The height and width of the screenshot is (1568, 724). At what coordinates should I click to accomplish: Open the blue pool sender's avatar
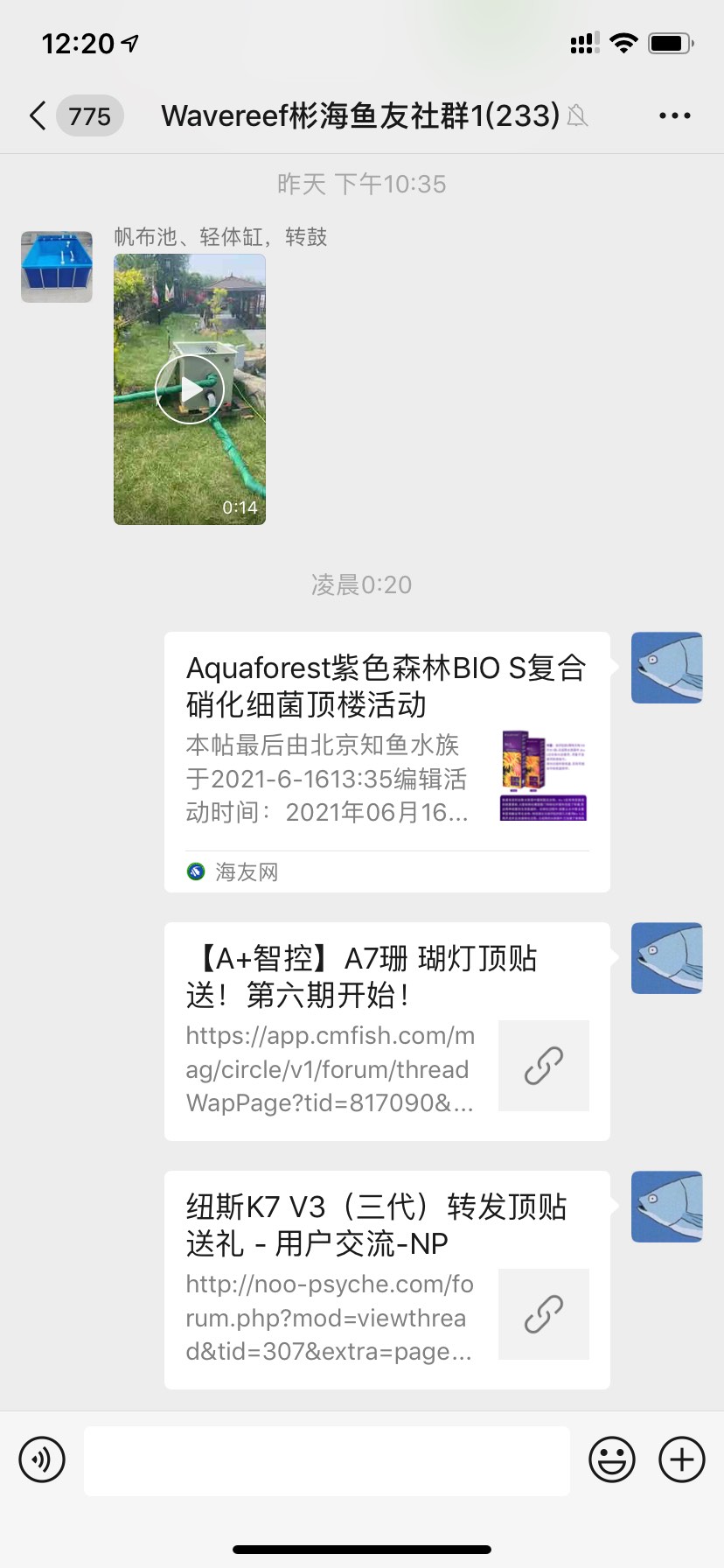point(57,267)
